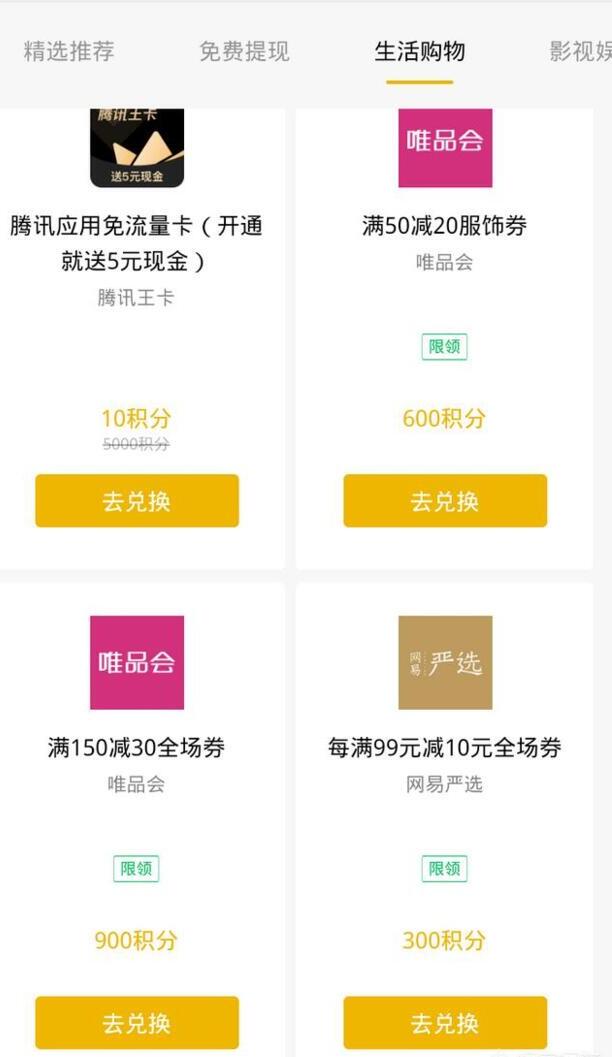Screen dimensions: 612x1057
Task: Redeem 满50减20服饰券 for 600积分
Action: 445,501
